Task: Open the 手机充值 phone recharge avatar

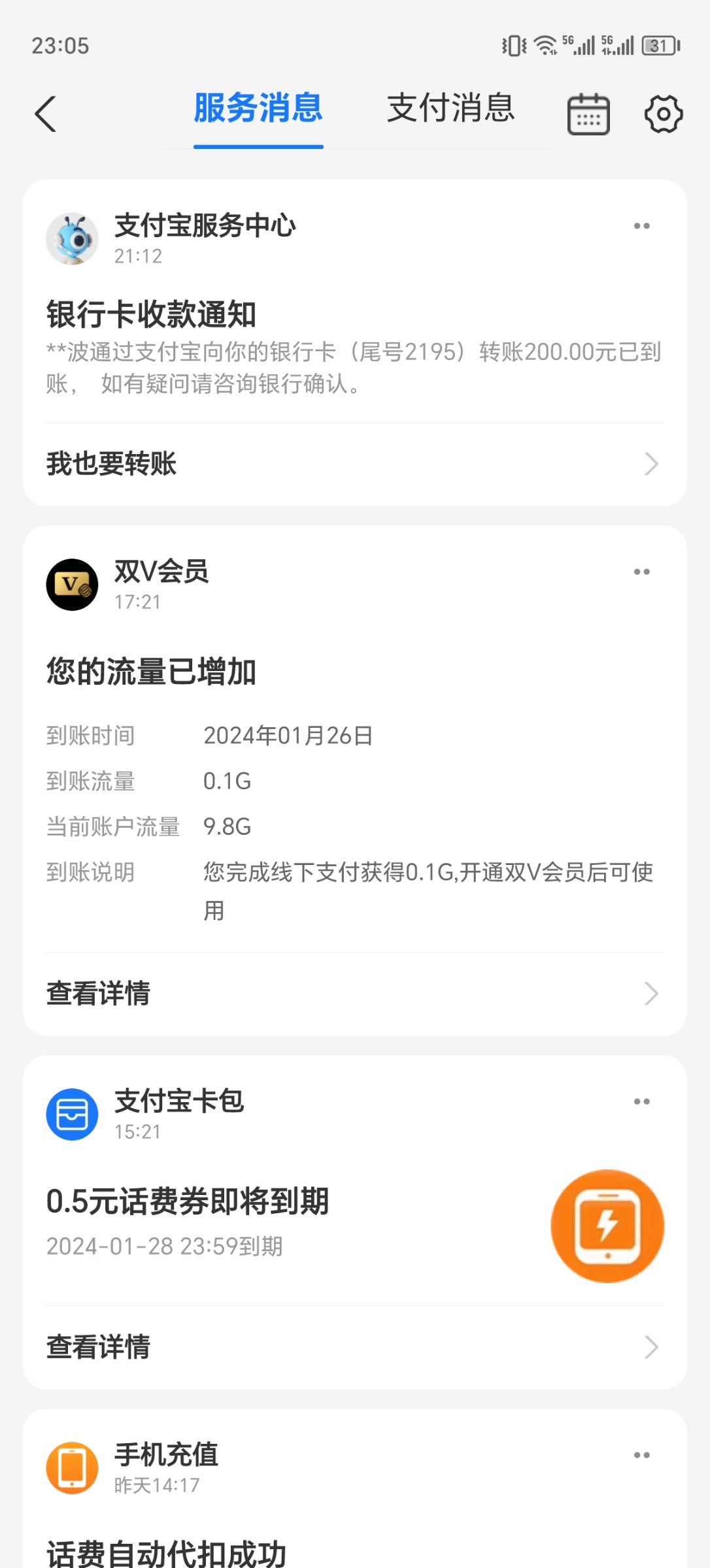Action: click(73, 1467)
